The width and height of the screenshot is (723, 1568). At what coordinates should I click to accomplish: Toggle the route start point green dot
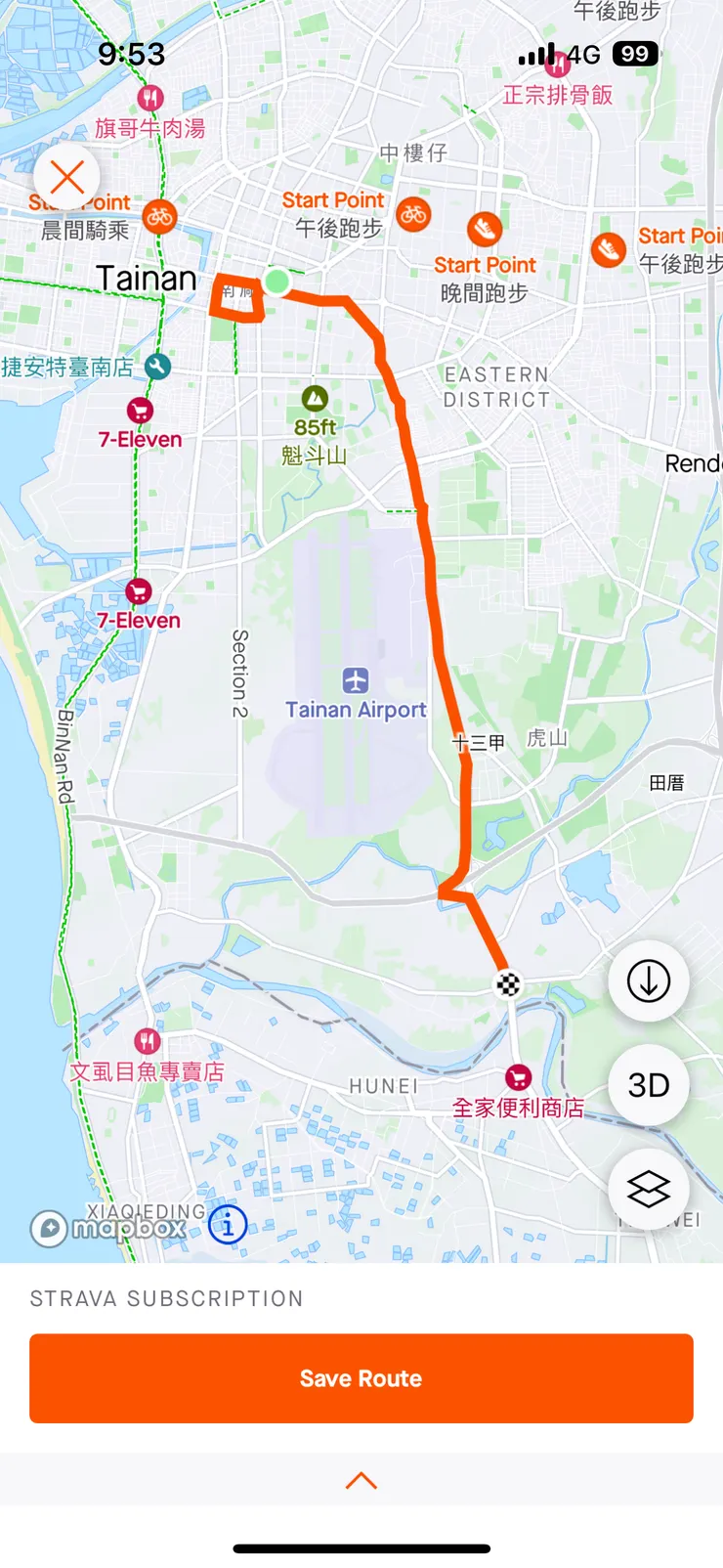tap(276, 283)
